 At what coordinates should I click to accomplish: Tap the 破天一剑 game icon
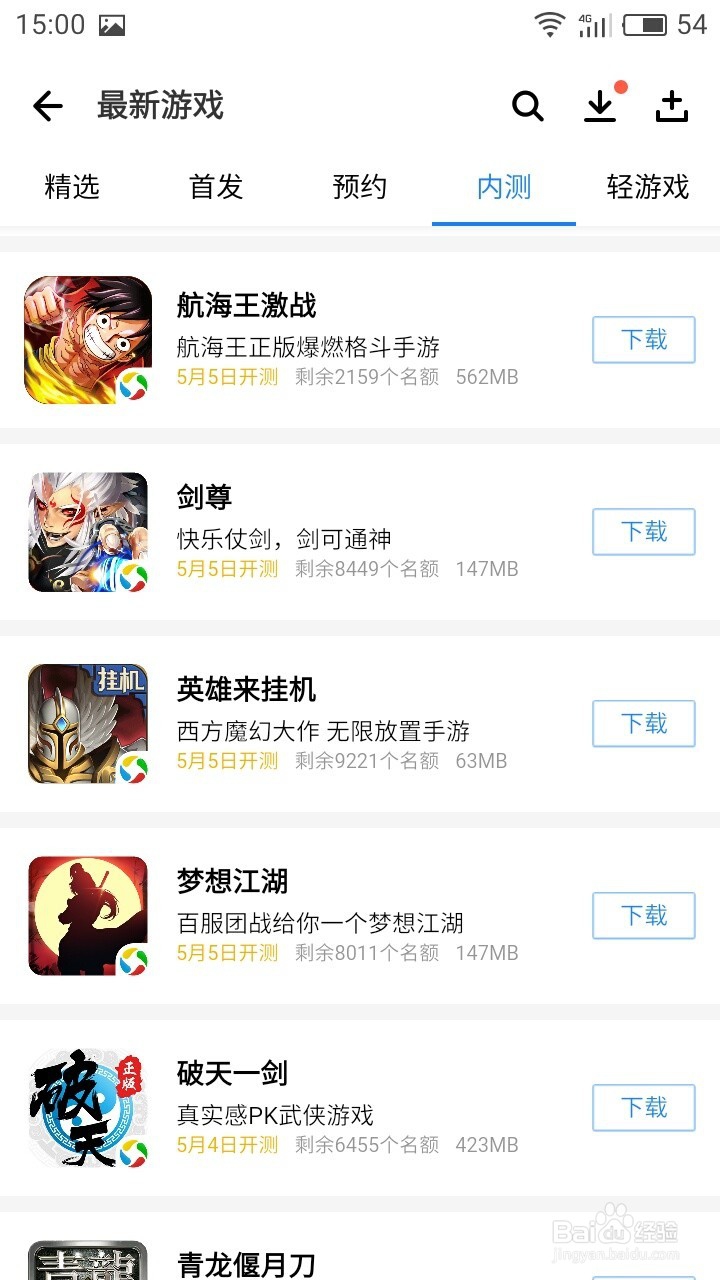coord(87,1107)
